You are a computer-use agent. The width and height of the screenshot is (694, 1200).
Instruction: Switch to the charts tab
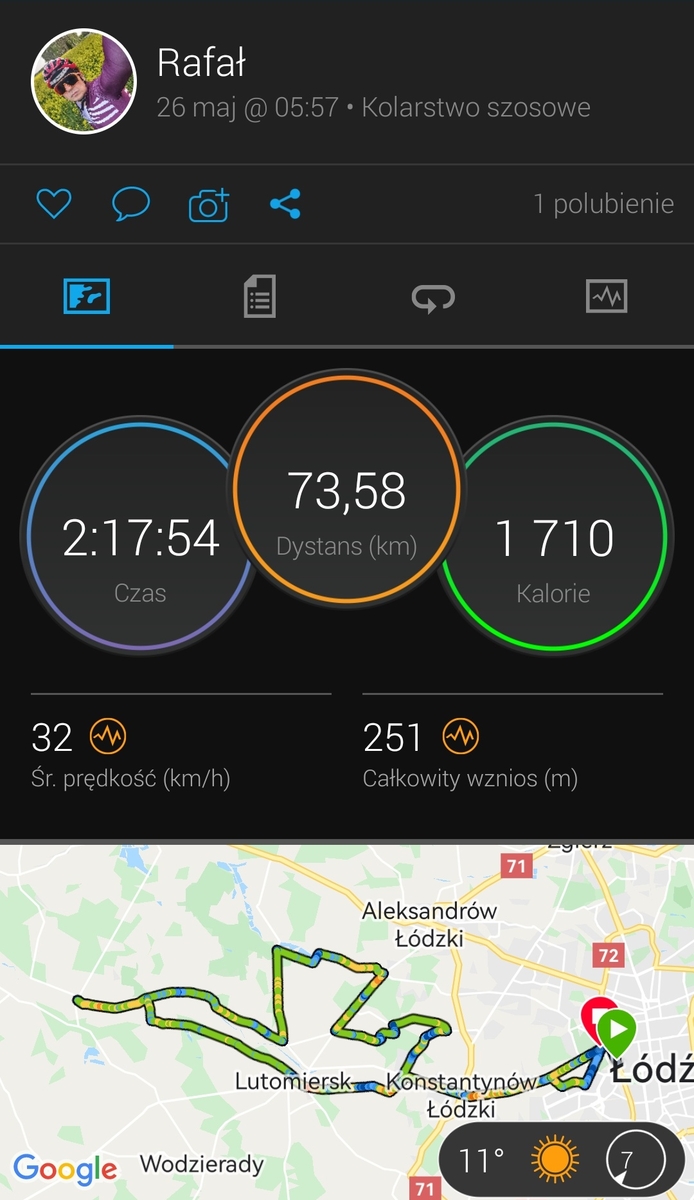click(x=606, y=297)
